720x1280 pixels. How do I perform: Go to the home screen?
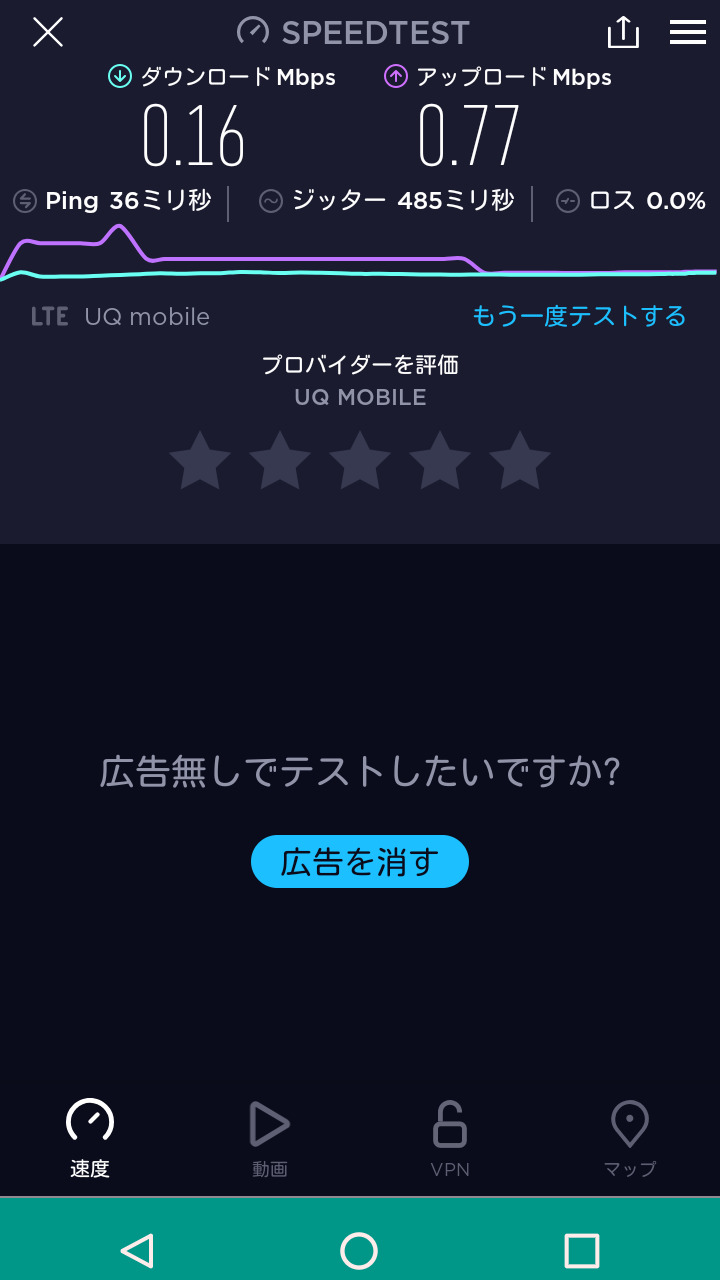pyautogui.click(x=359, y=1250)
